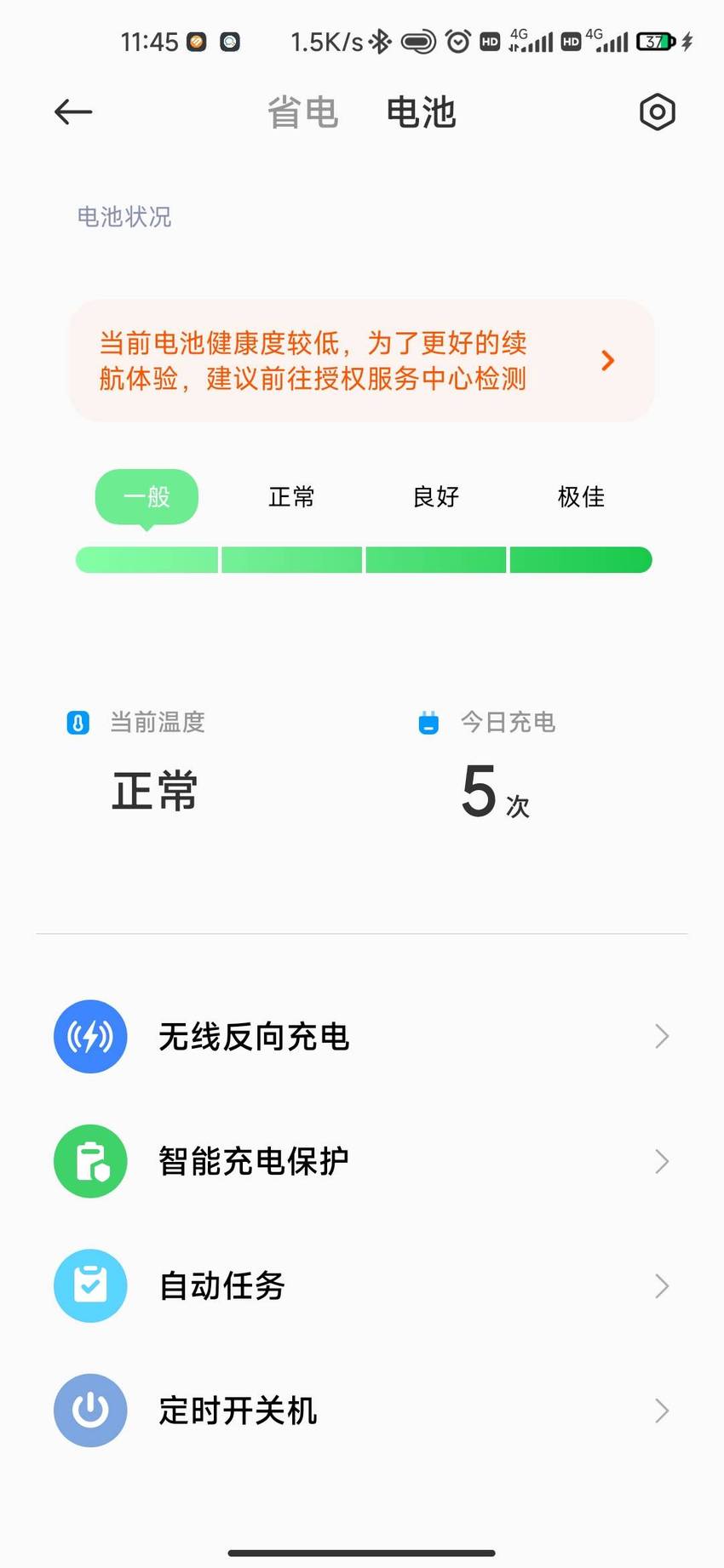Open the 自动任务 row

(362, 1286)
